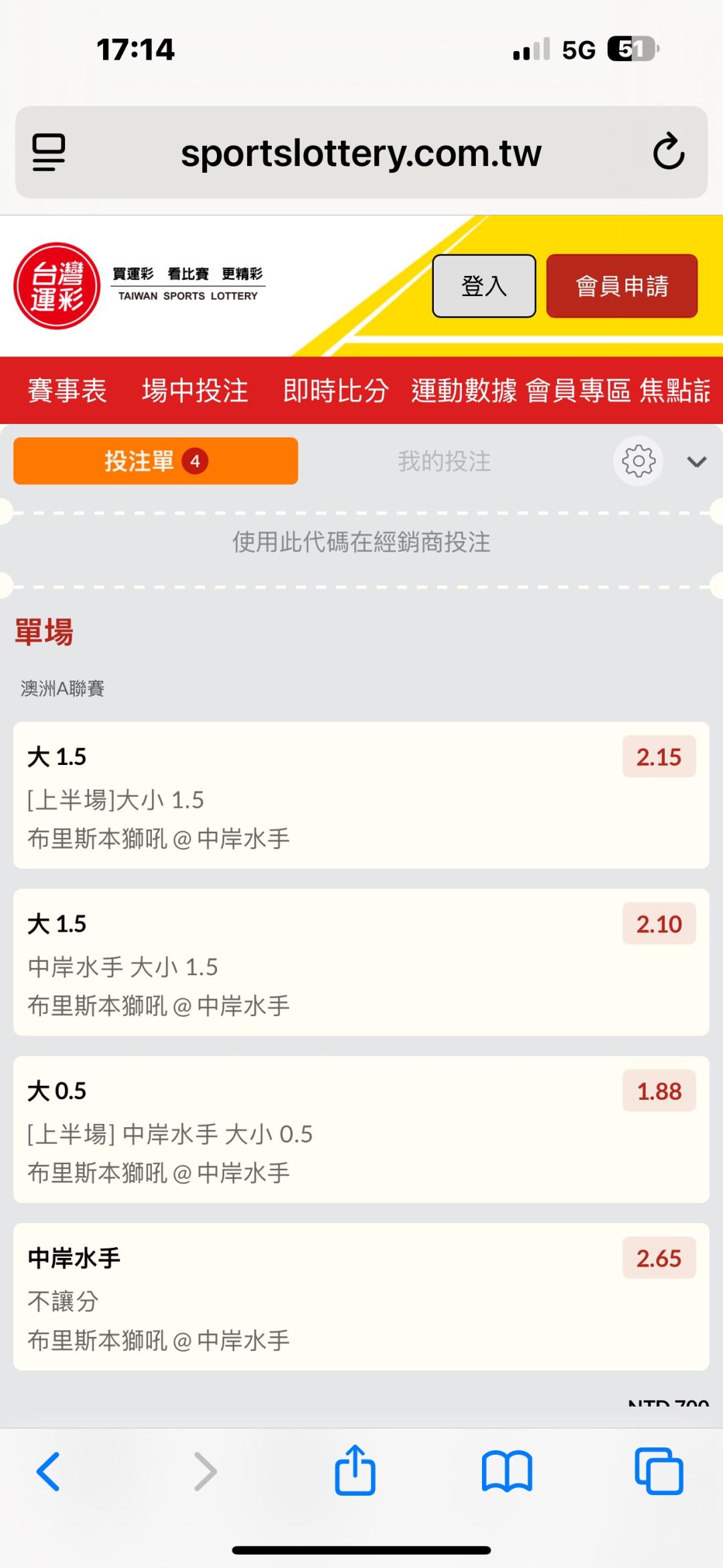Select the 投注單 bet slip tab

click(155, 461)
